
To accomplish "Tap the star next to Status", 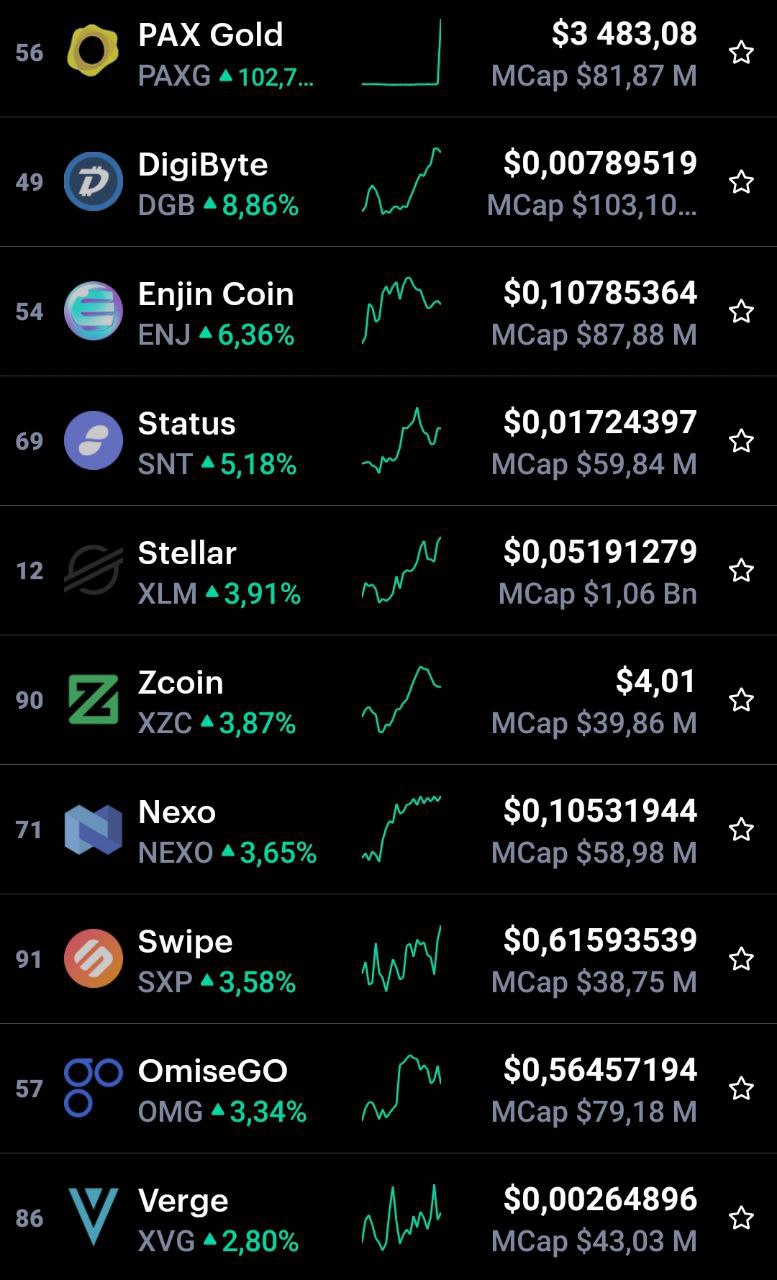I will (x=741, y=441).
